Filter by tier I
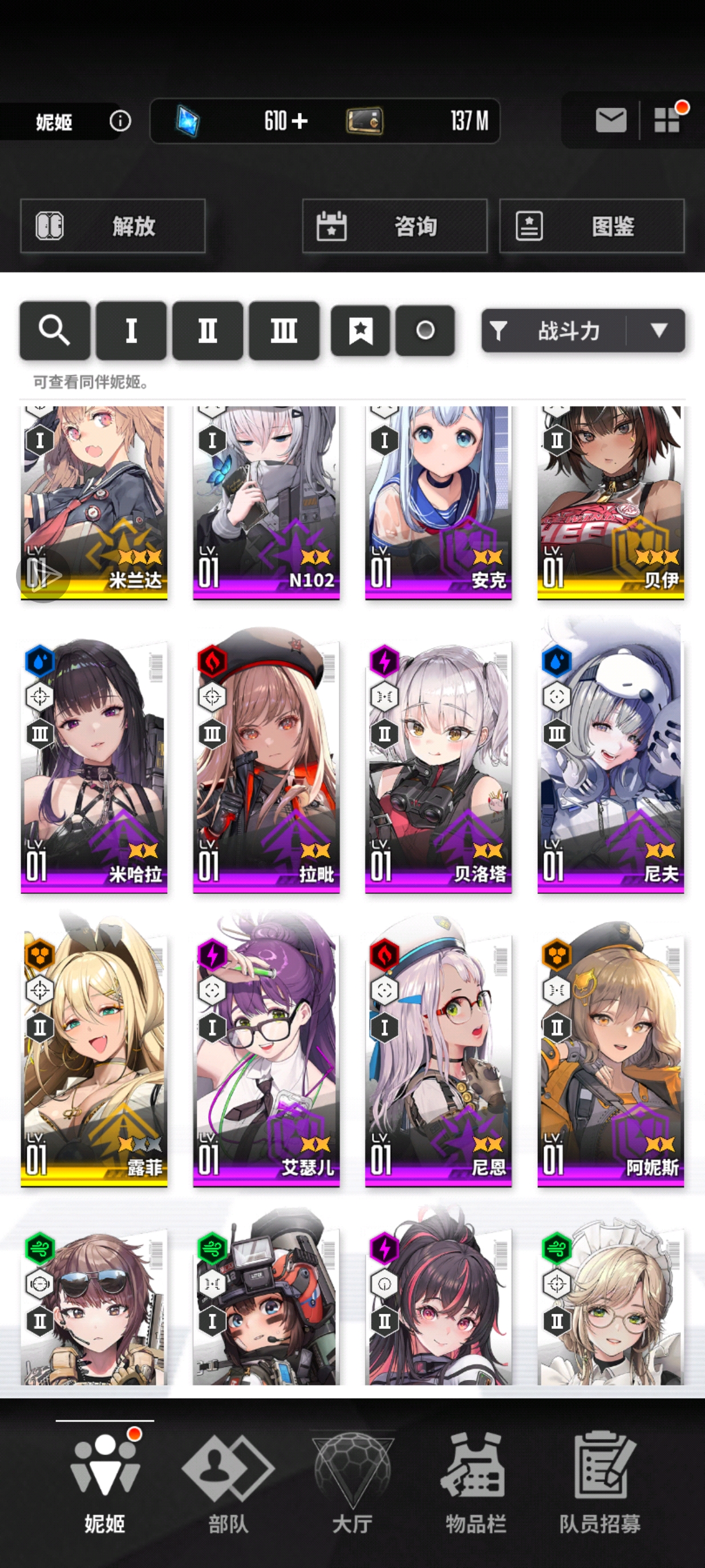This screenshot has height=1568, width=705. point(131,331)
